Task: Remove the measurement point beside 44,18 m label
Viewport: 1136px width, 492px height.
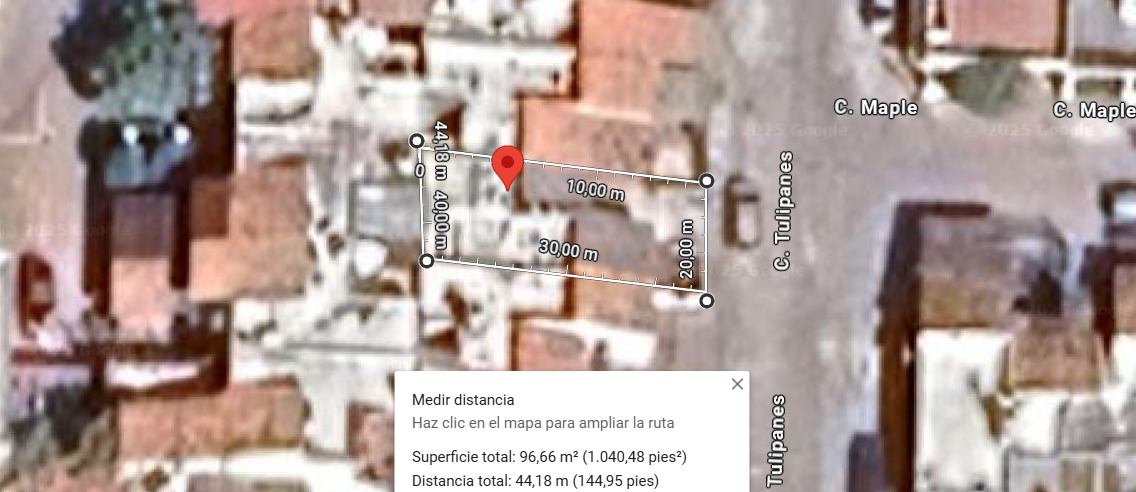Action: pyautogui.click(x=418, y=141)
